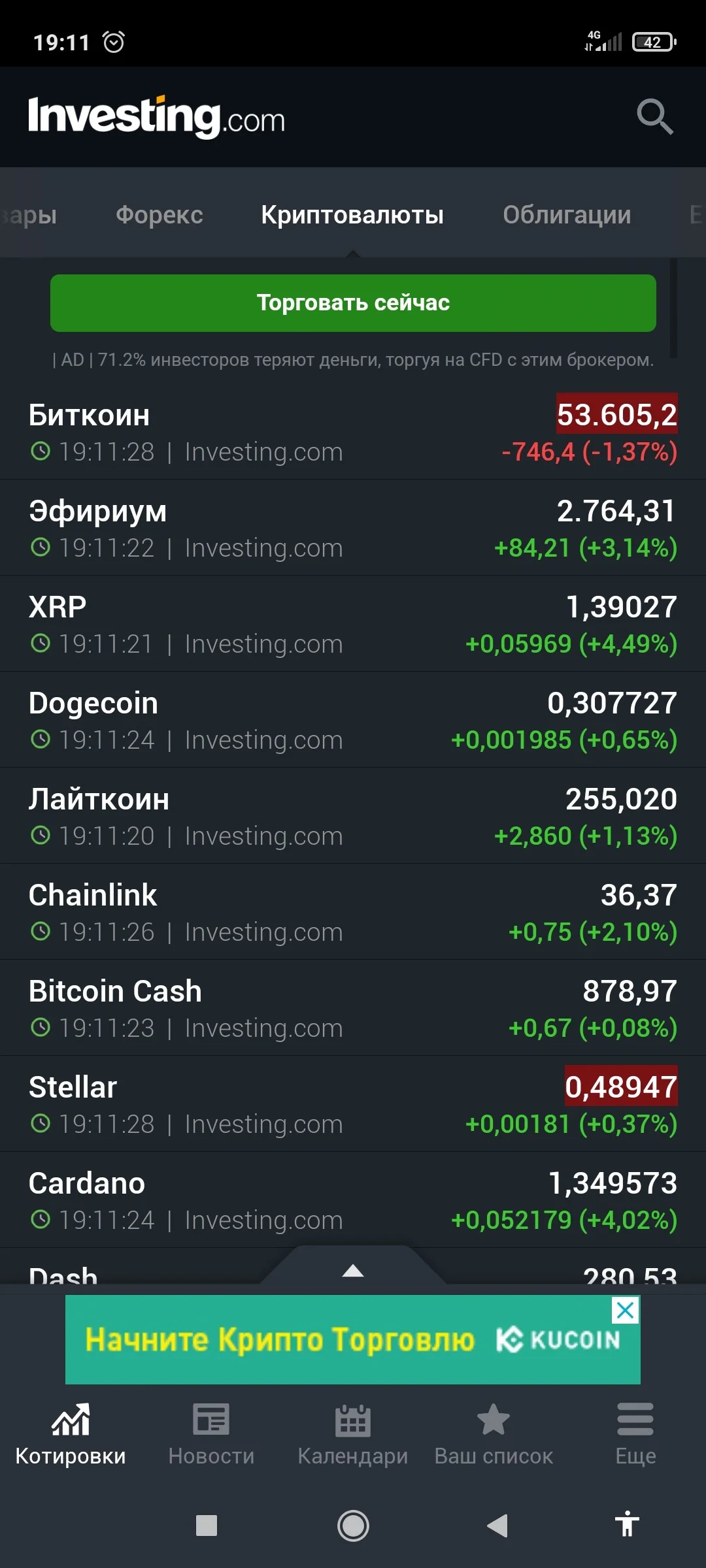The width and height of the screenshot is (706, 1568).
Task: Open the Еще menu tab
Action: (x=635, y=1435)
